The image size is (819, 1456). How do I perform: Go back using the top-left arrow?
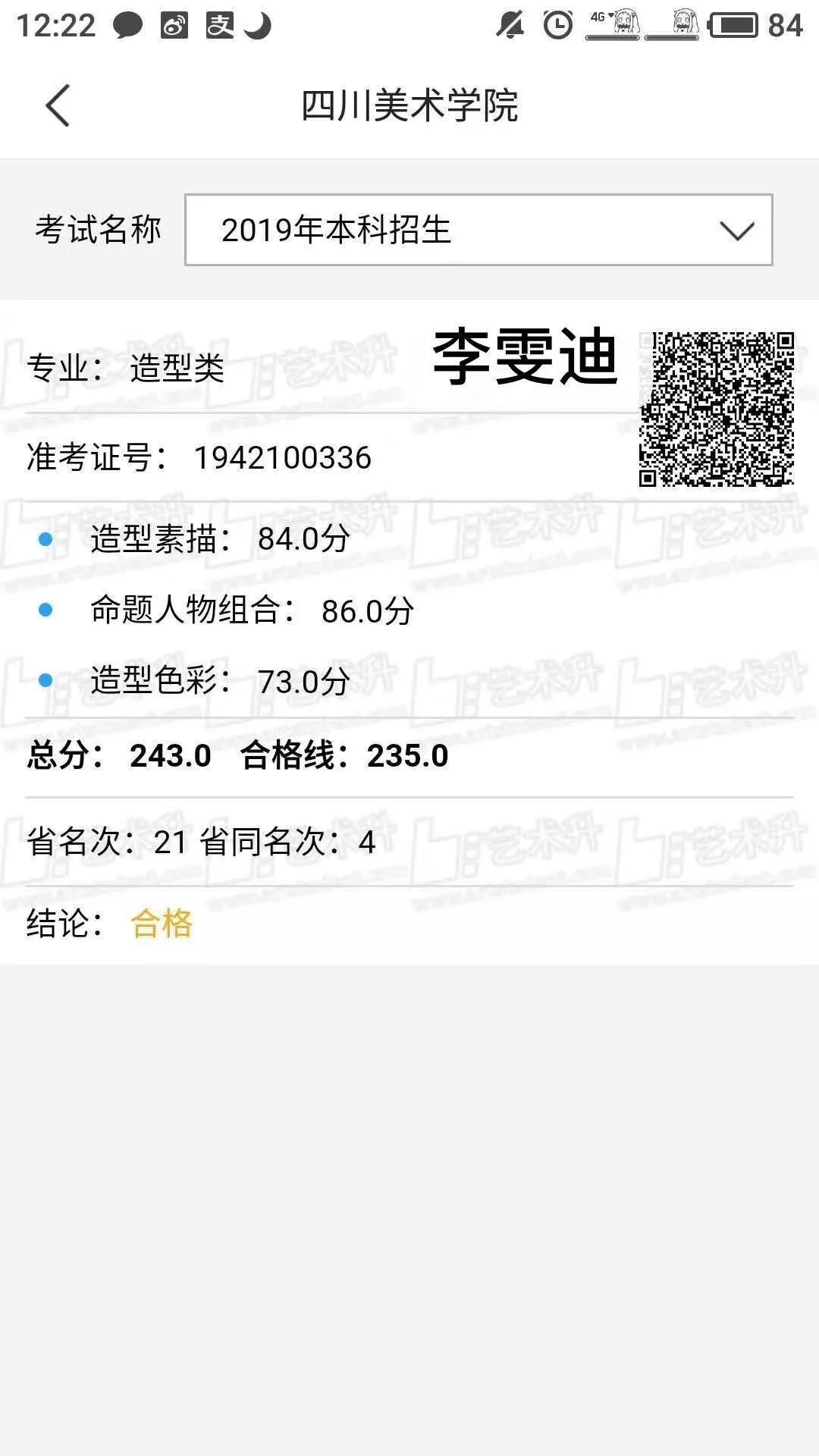(x=58, y=105)
